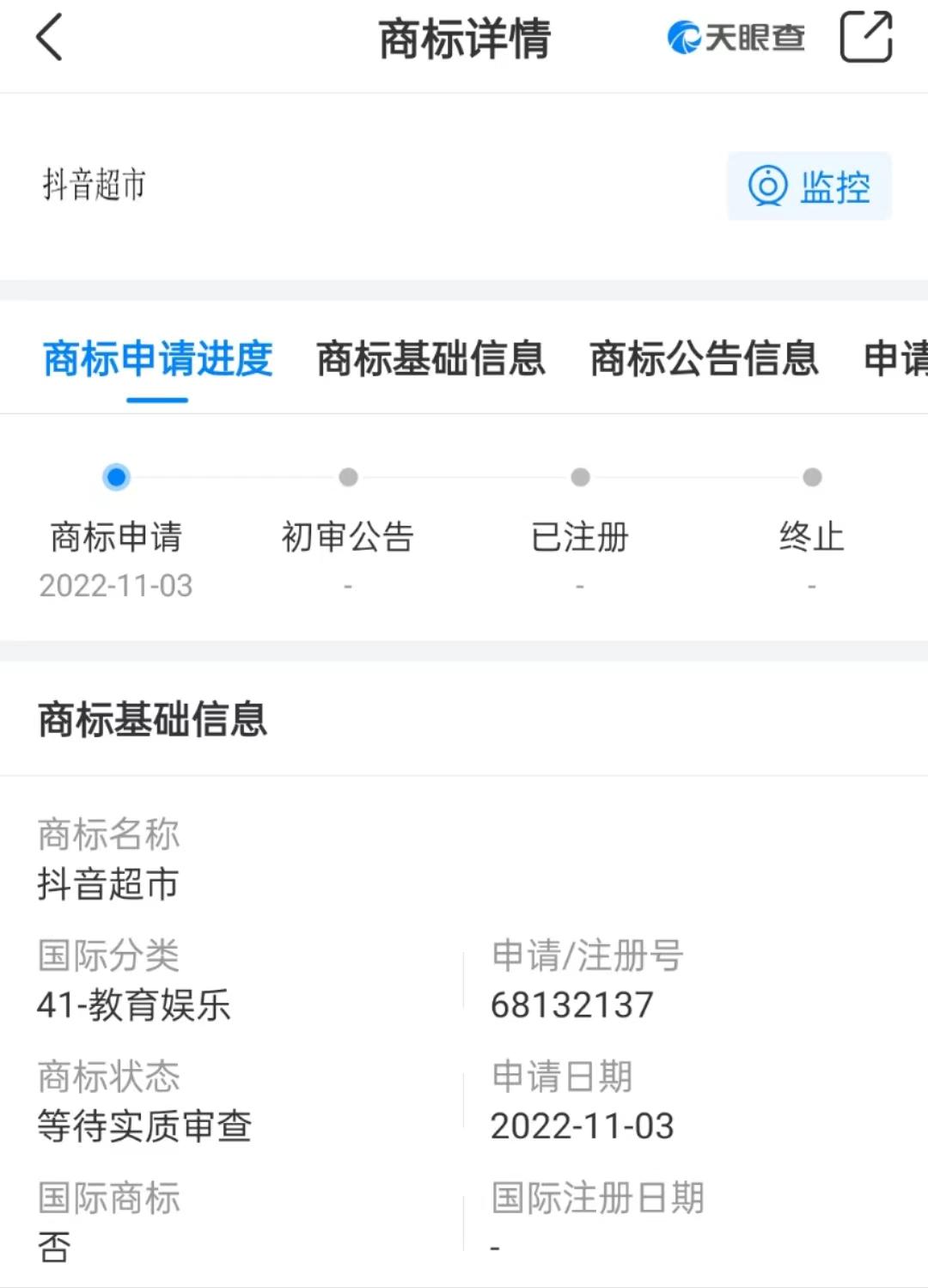The width and height of the screenshot is (928, 1288).
Task: Click the 终止 progress node
Action: point(811,478)
